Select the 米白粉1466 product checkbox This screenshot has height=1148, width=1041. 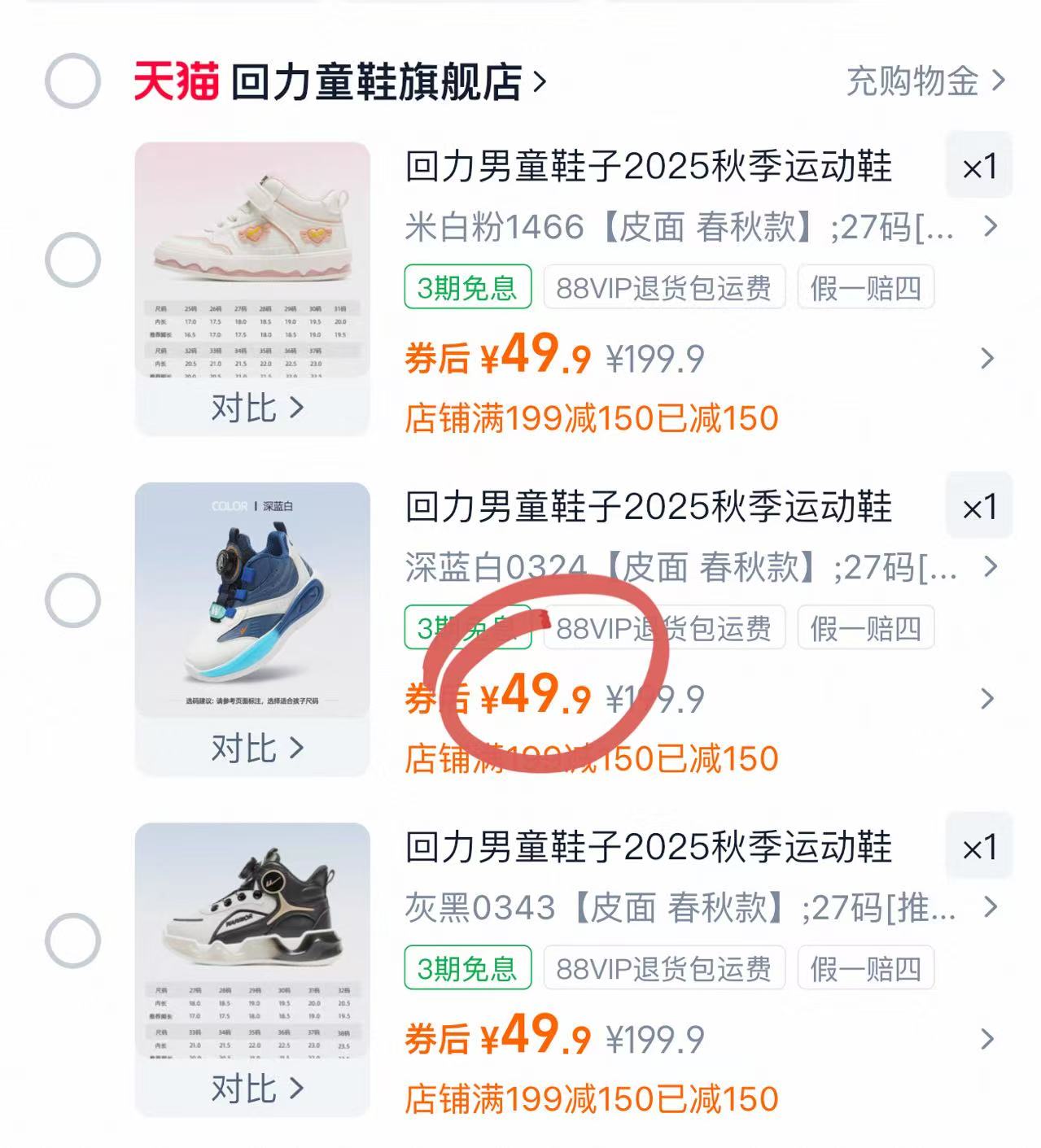coord(74,258)
